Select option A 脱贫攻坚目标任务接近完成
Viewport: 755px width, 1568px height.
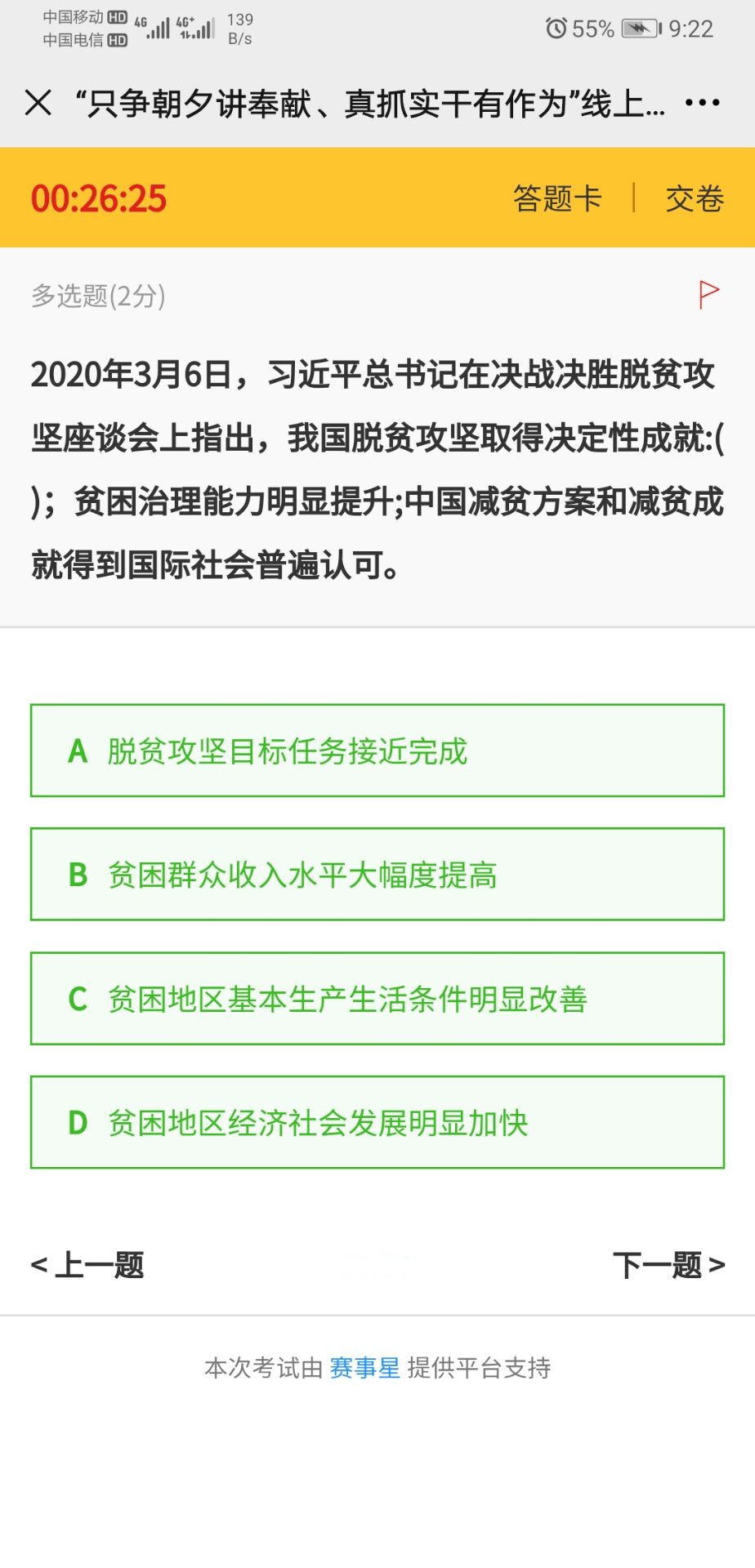tap(377, 751)
